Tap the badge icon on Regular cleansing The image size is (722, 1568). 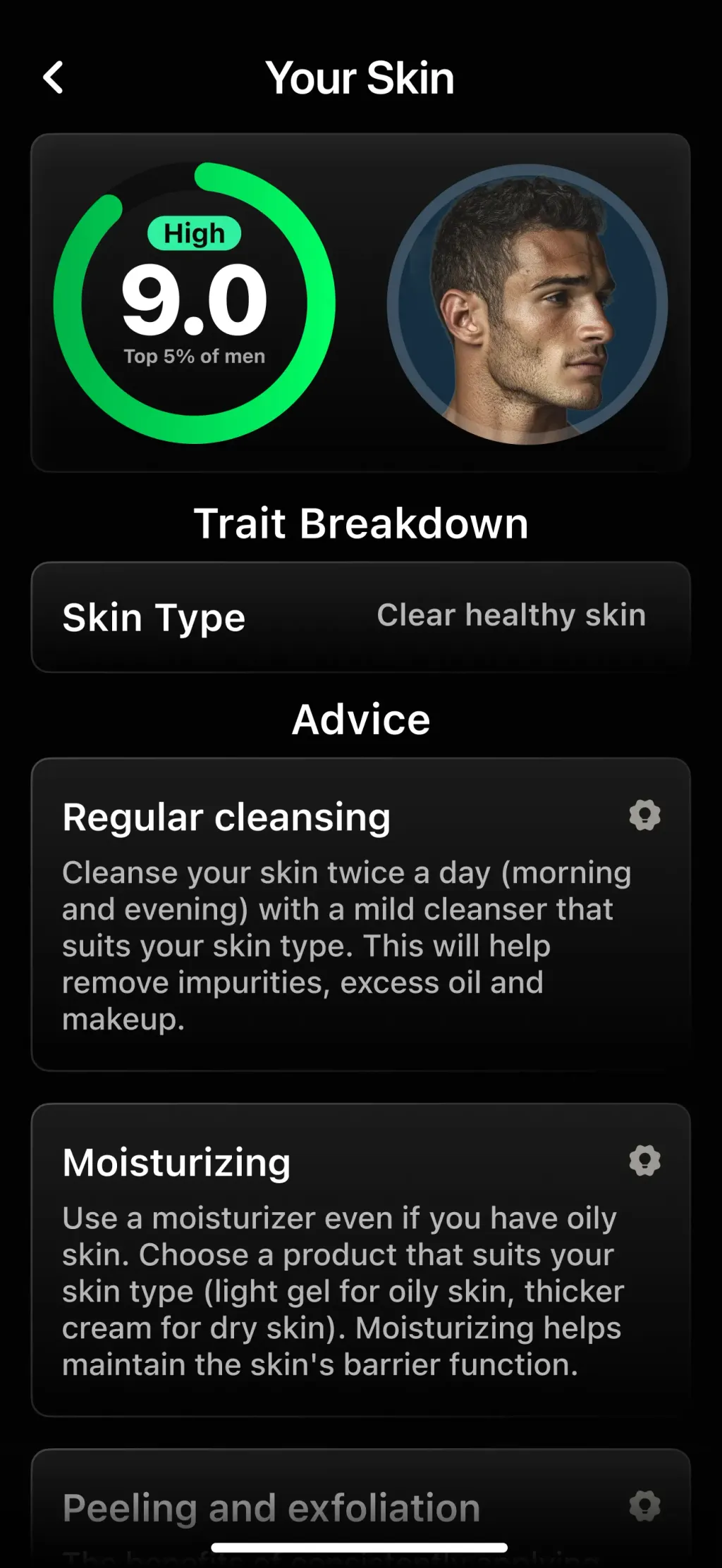pyautogui.click(x=644, y=815)
